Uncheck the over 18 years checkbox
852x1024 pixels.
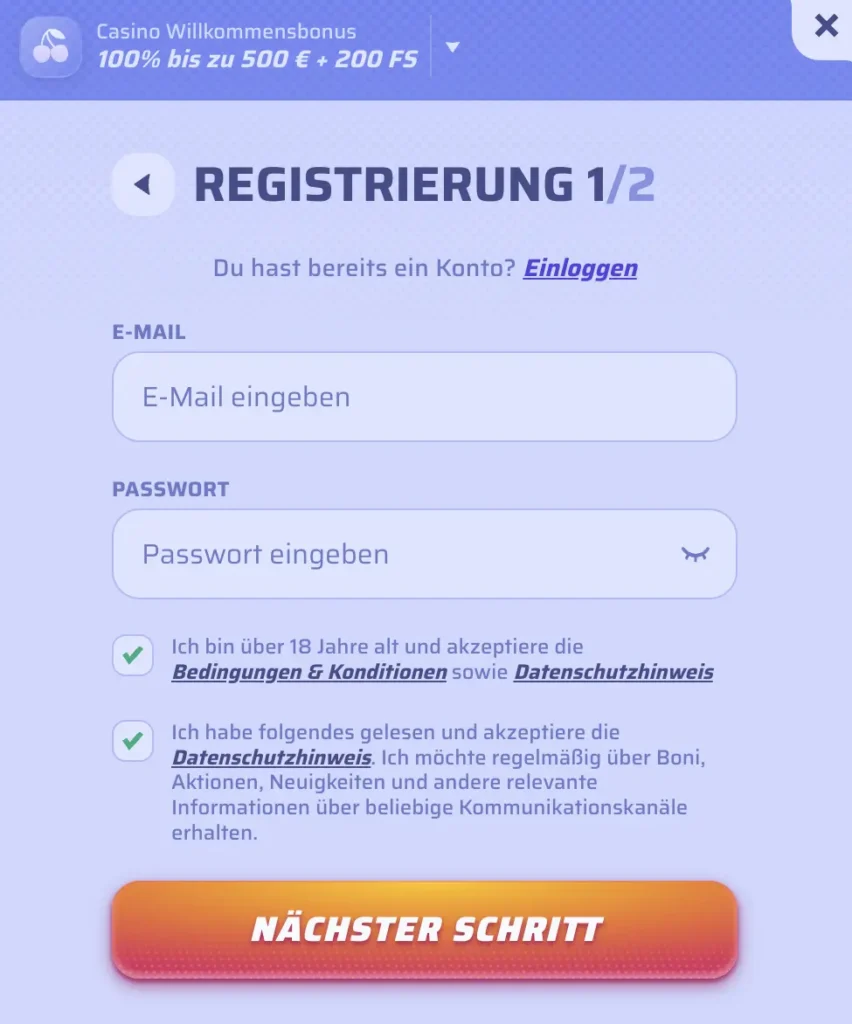pyautogui.click(x=133, y=656)
